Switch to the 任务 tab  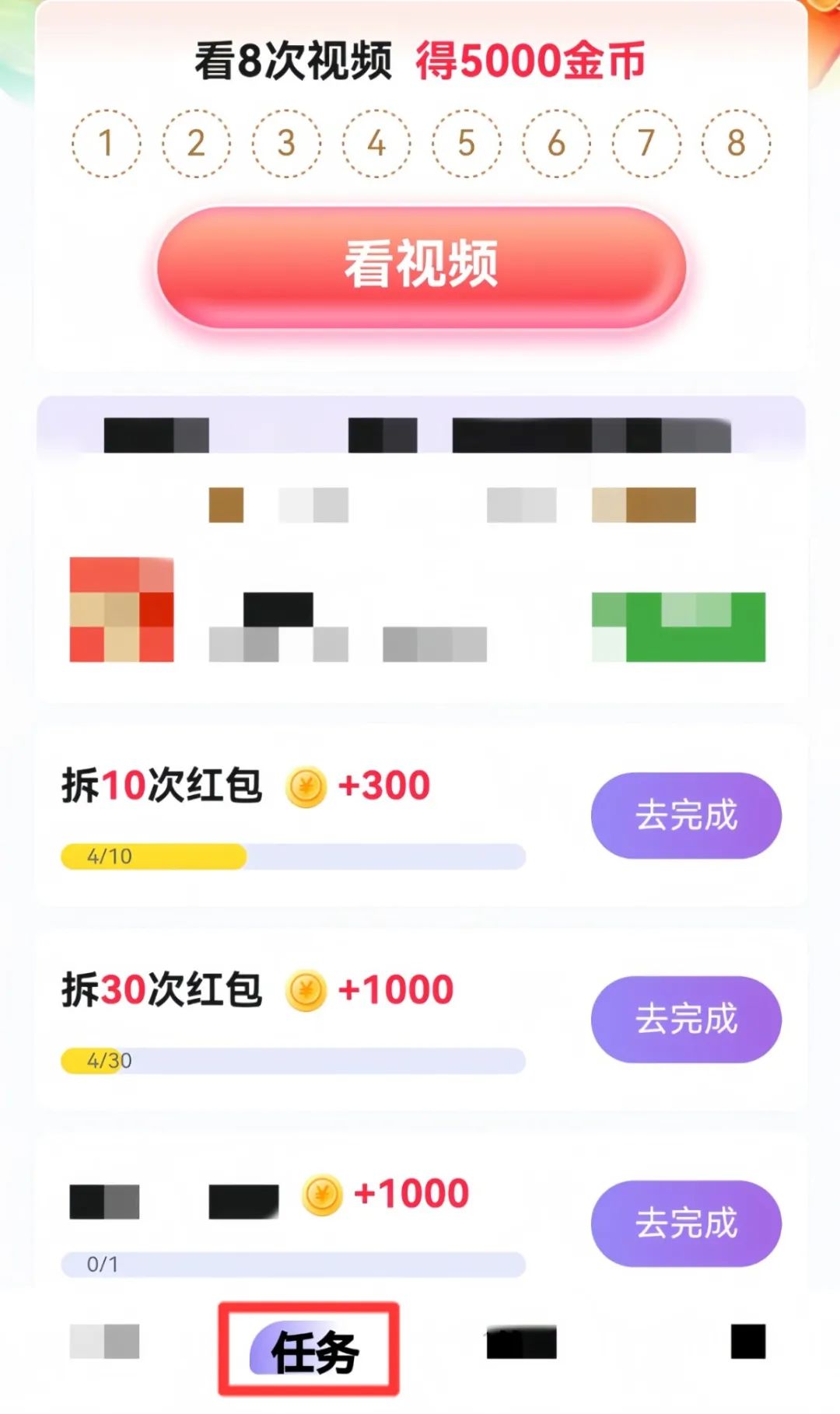(x=314, y=1352)
